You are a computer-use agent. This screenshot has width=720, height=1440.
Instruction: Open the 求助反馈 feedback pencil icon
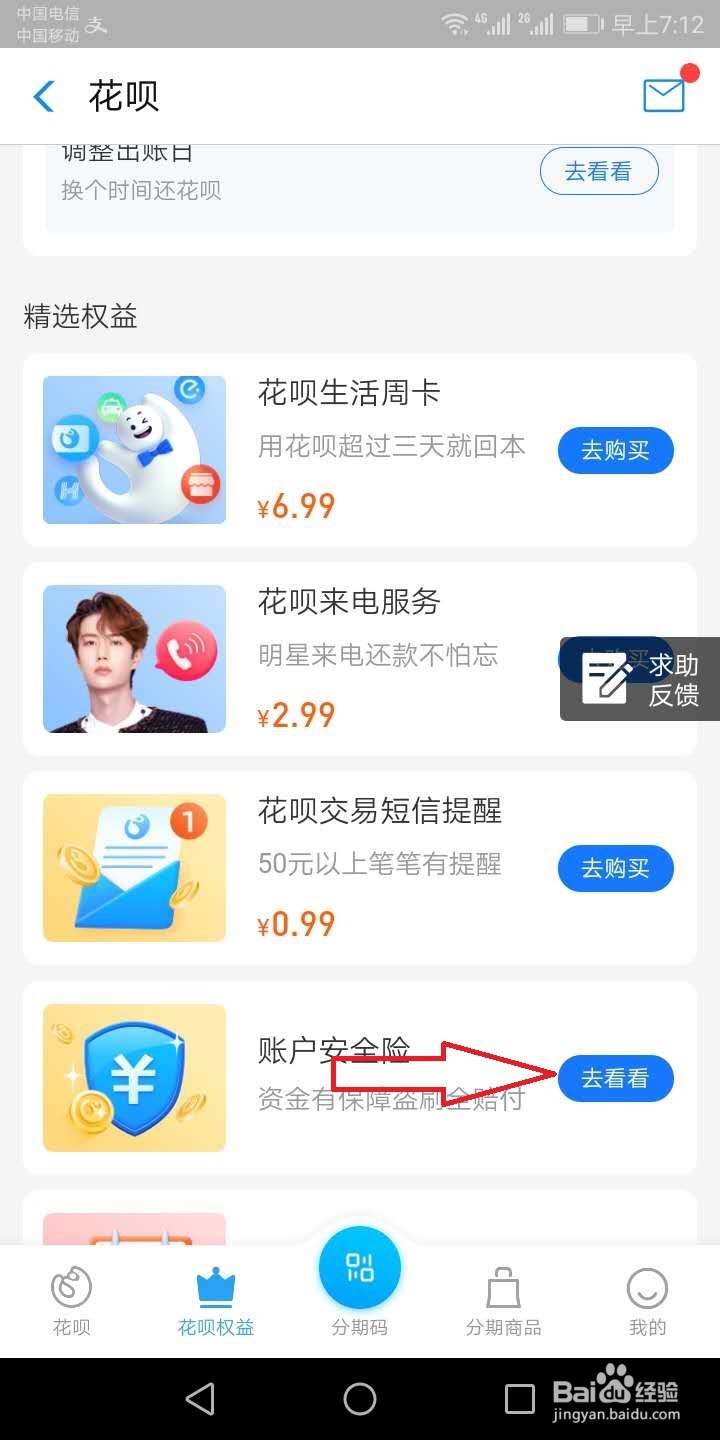point(604,679)
